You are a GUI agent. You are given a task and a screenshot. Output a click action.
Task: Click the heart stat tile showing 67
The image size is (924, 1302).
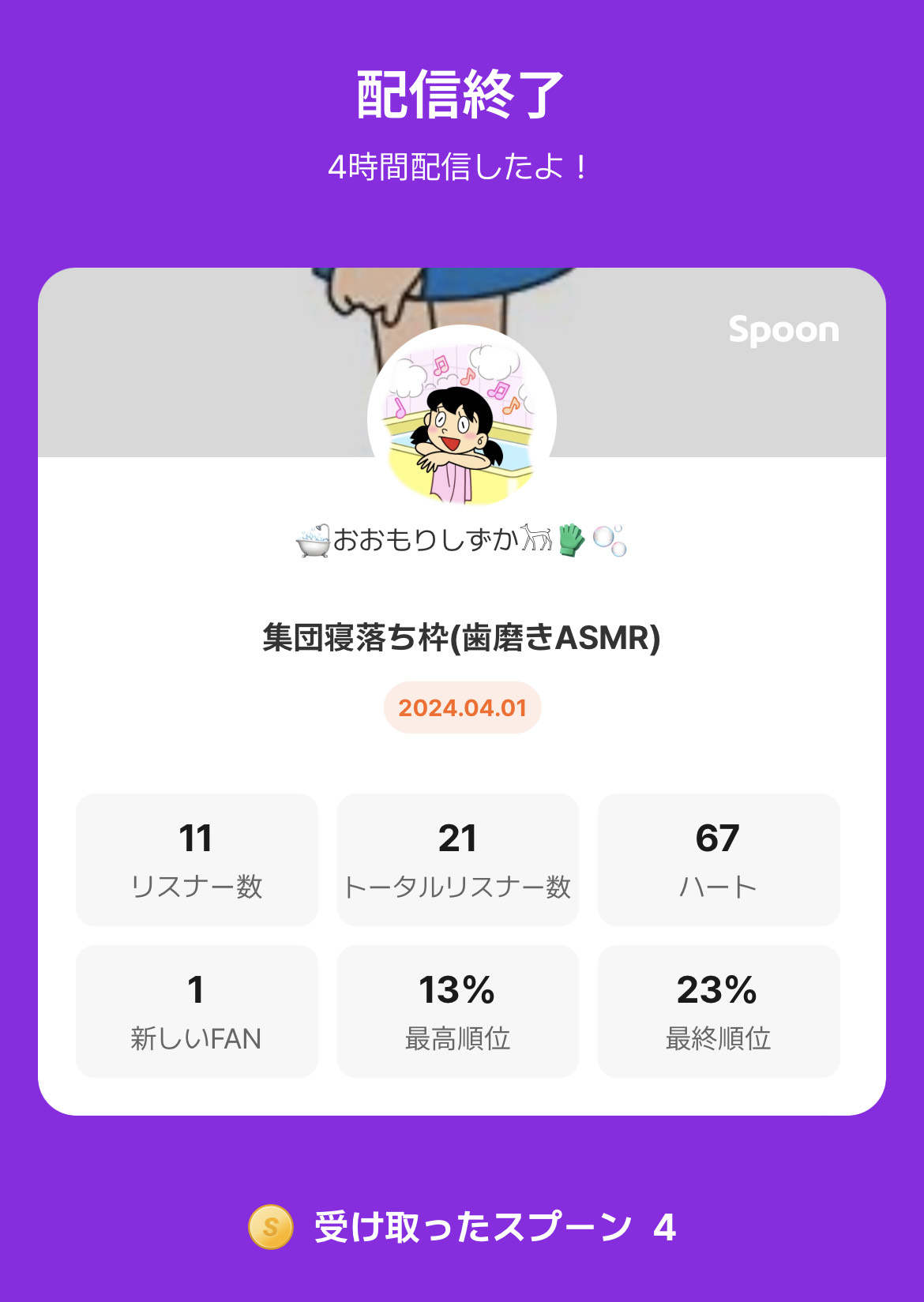[719, 858]
